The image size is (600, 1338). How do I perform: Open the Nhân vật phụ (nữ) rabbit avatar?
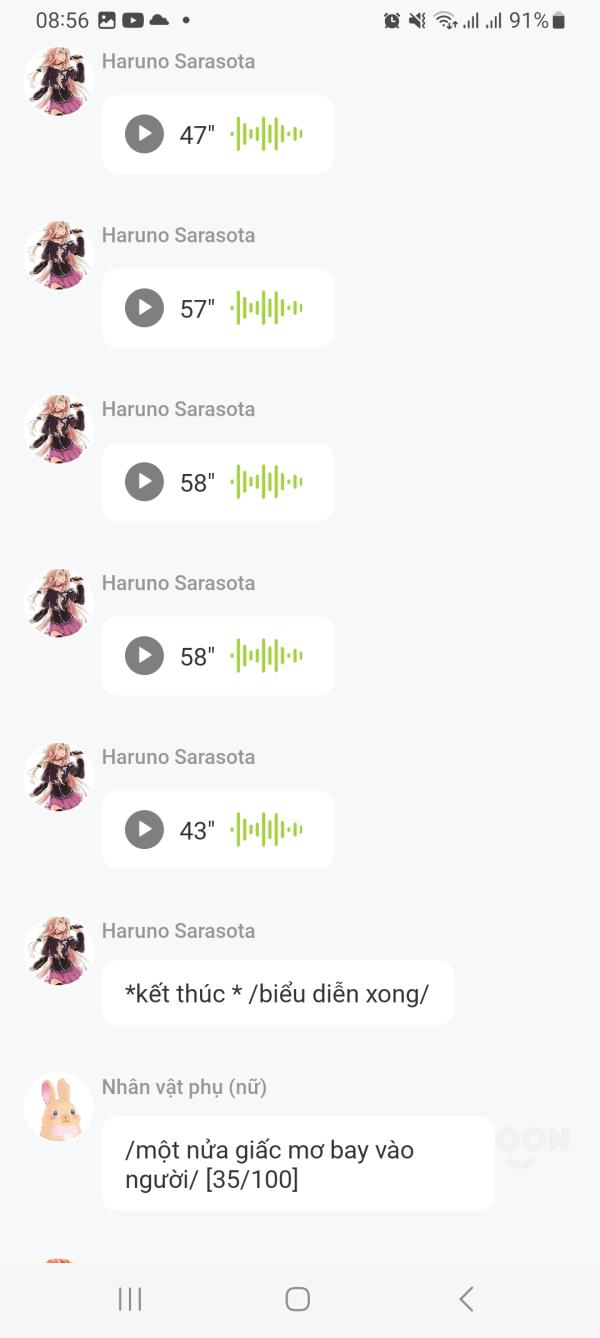pyautogui.click(x=58, y=1108)
